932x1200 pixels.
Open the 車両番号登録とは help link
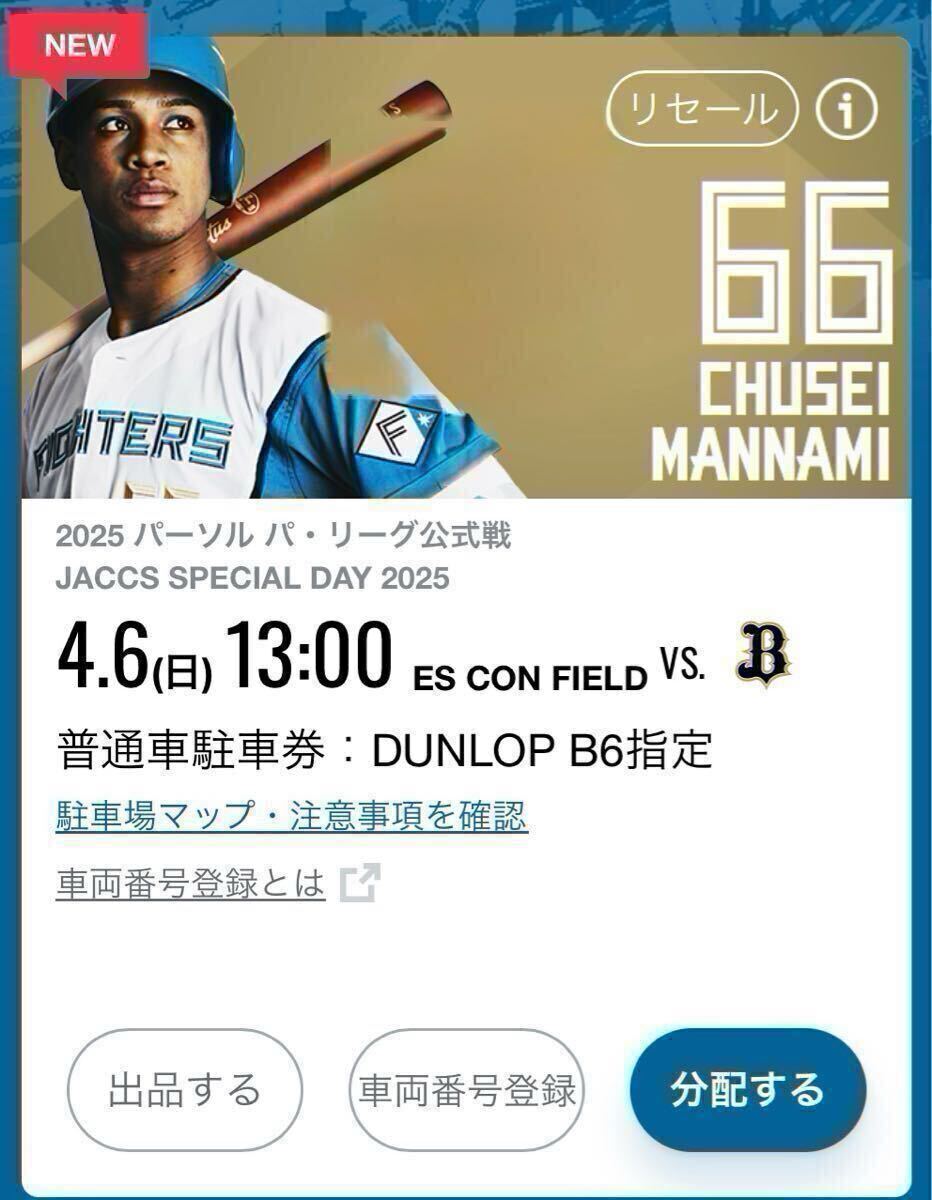point(191,884)
